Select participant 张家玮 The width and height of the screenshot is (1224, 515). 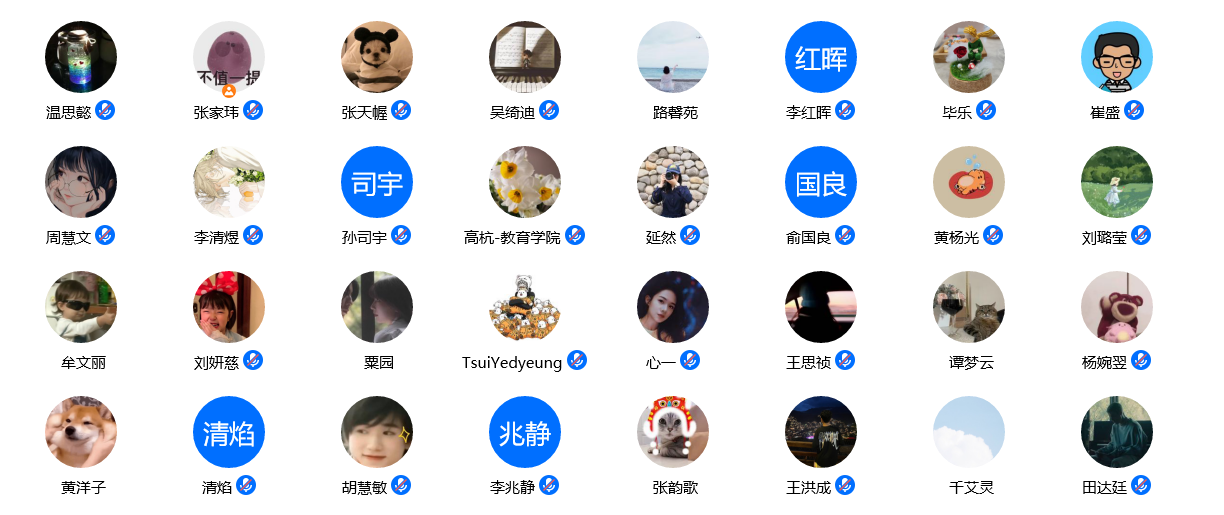point(229,57)
